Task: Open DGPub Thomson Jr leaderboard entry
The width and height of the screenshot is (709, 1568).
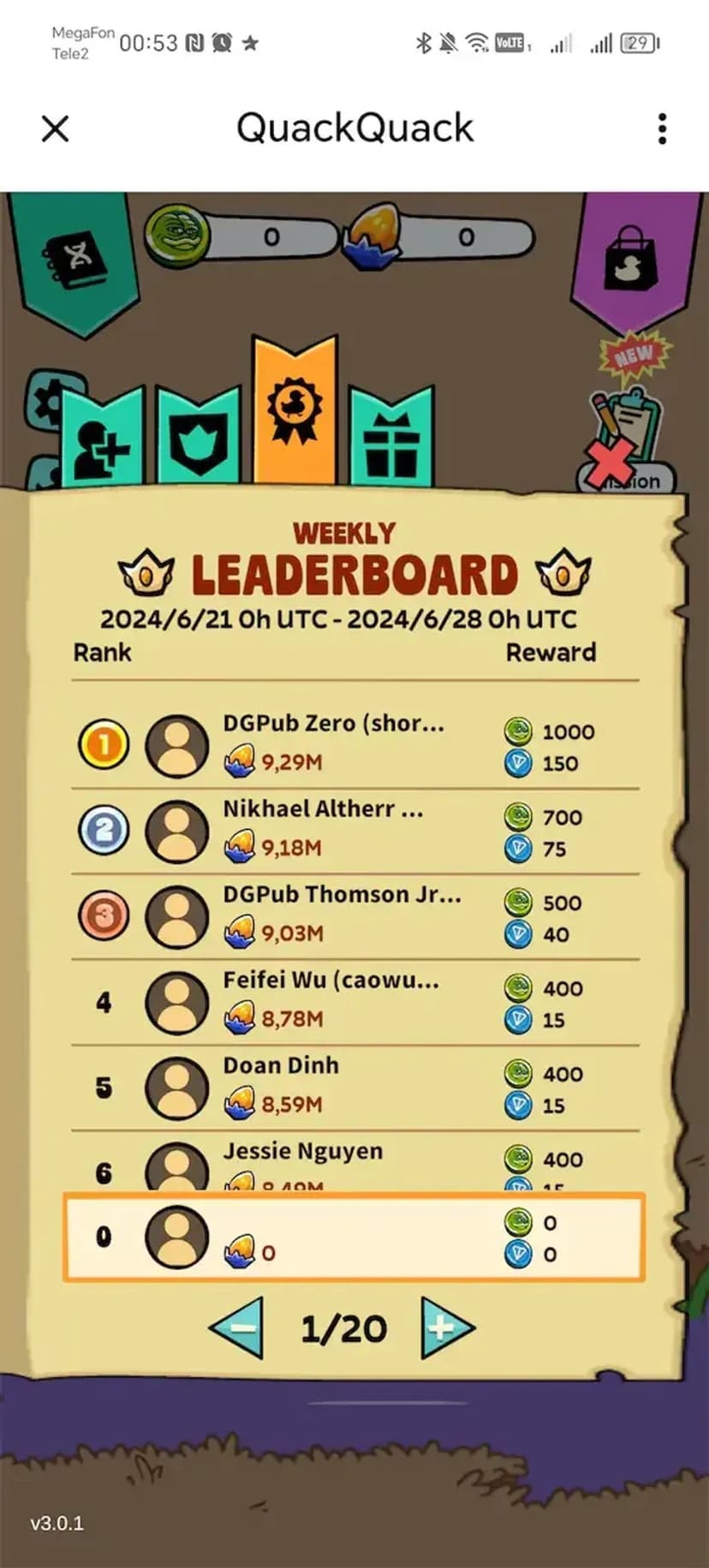Action: pyautogui.click(x=343, y=915)
